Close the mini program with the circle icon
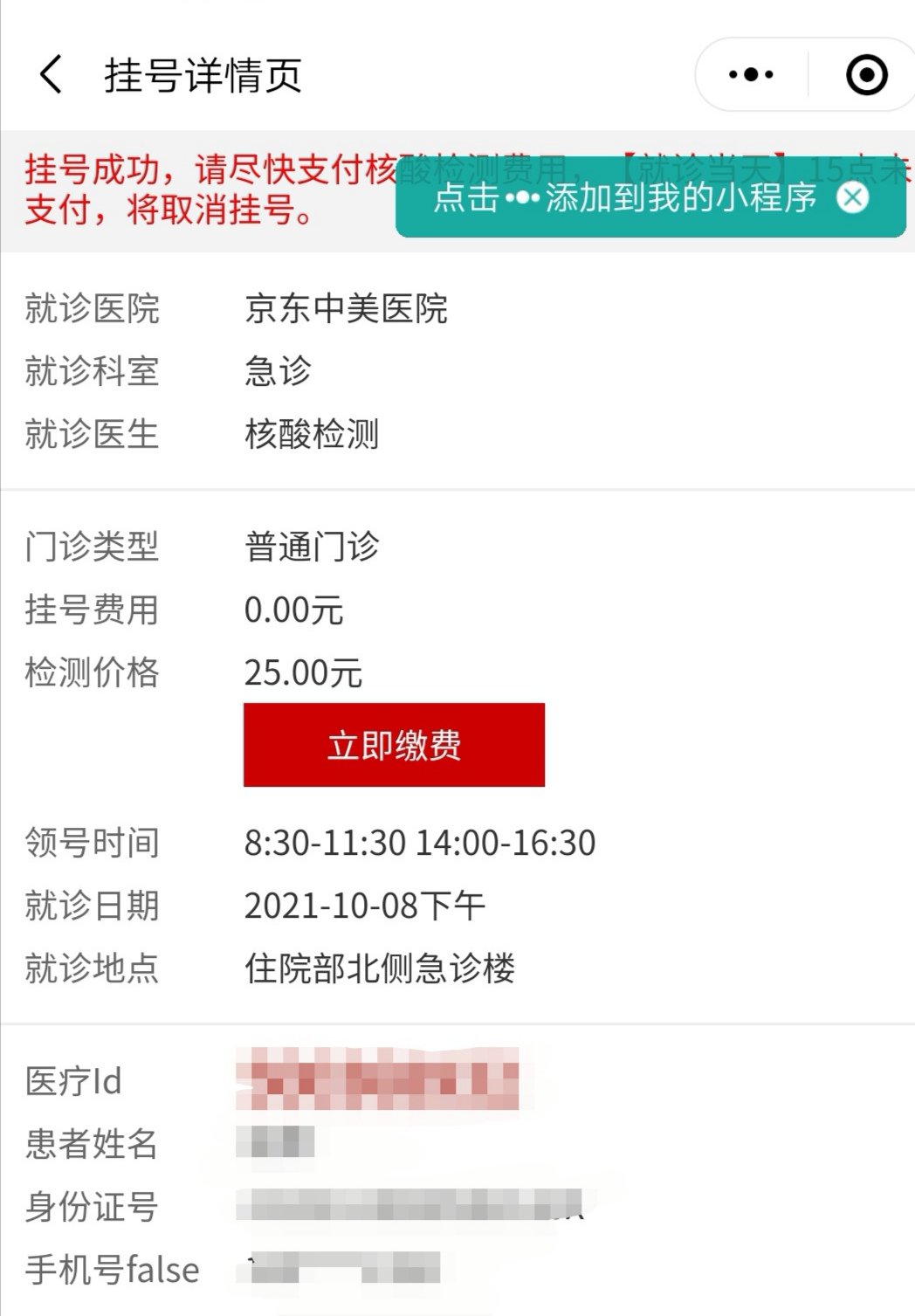The width and height of the screenshot is (915, 1316). (x=866, y=75)
